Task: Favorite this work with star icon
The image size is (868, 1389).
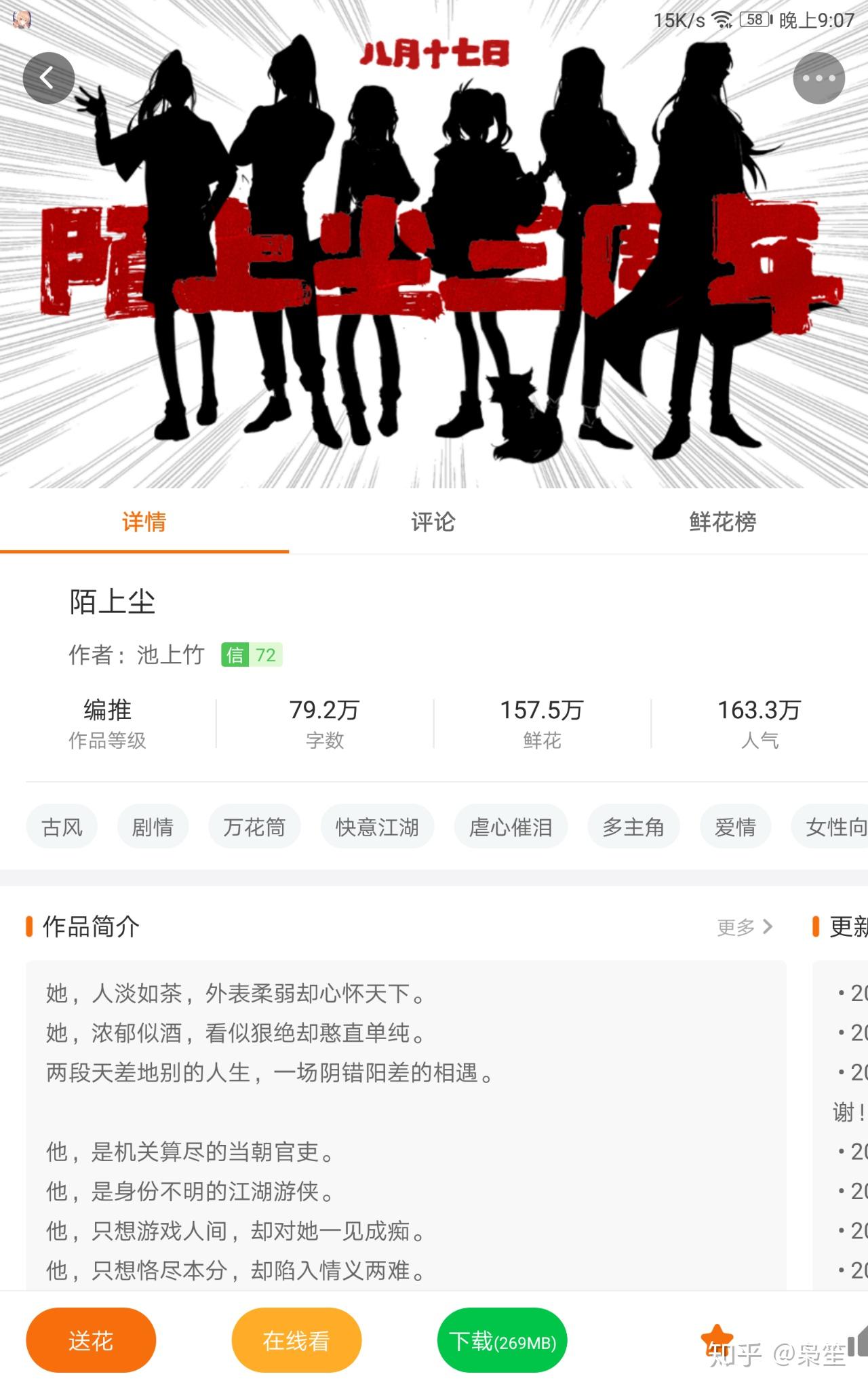Action: [x=717, y=1337]
